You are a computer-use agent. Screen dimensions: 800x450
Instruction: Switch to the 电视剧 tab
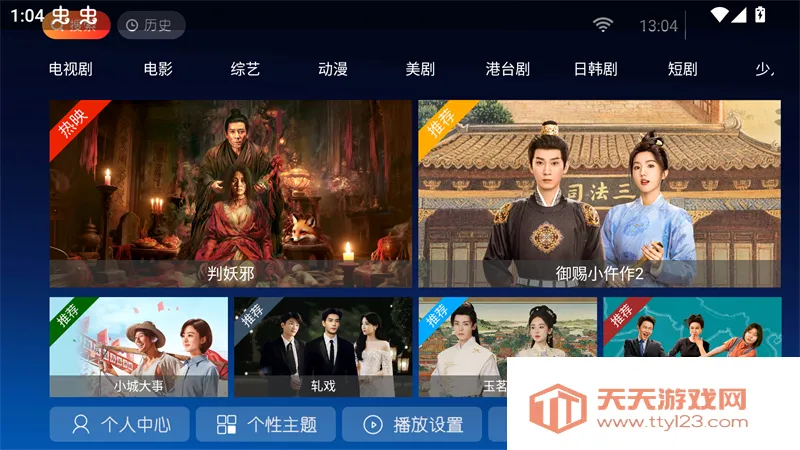pyautogui.click(x=71, y=69)
